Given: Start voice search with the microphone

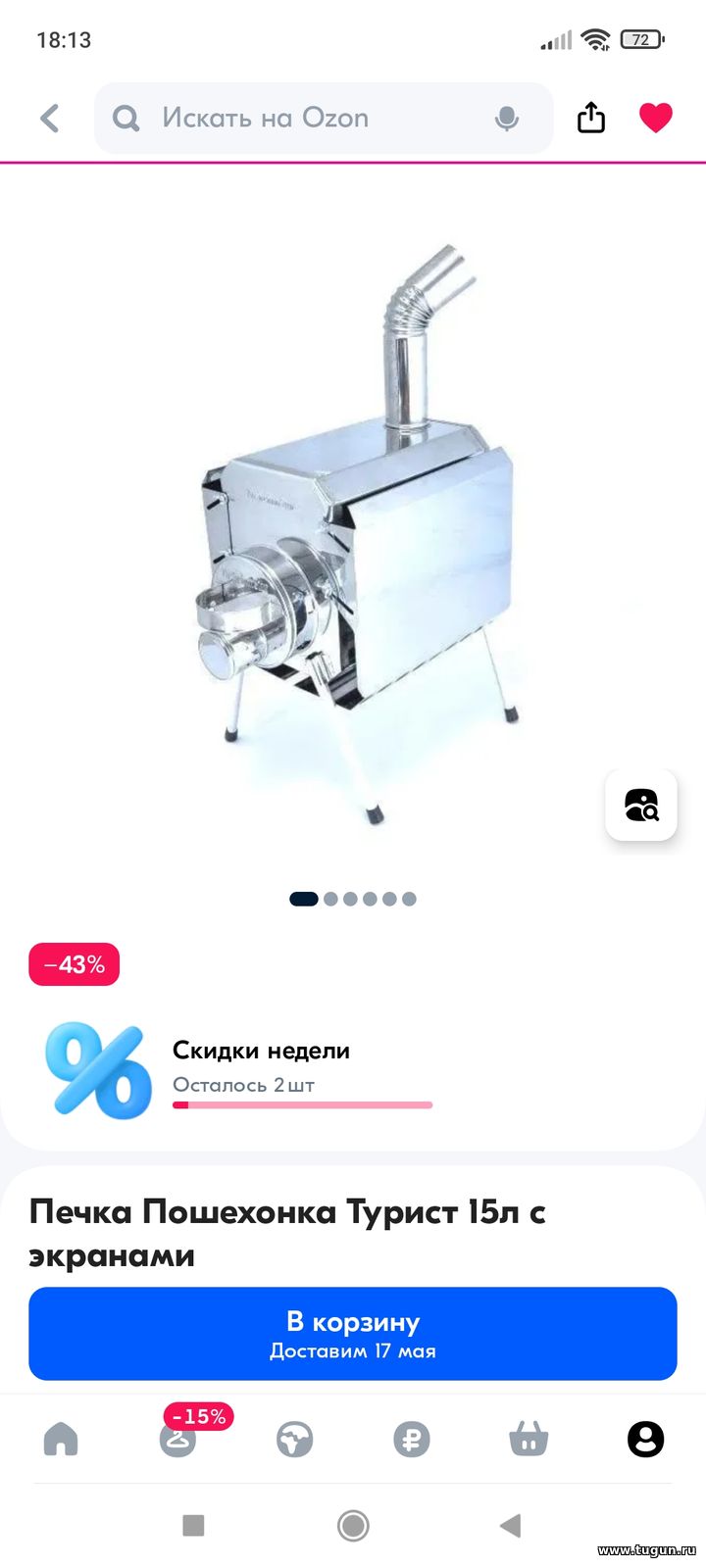Looking at the screenshot, I should tap(507, 119).
